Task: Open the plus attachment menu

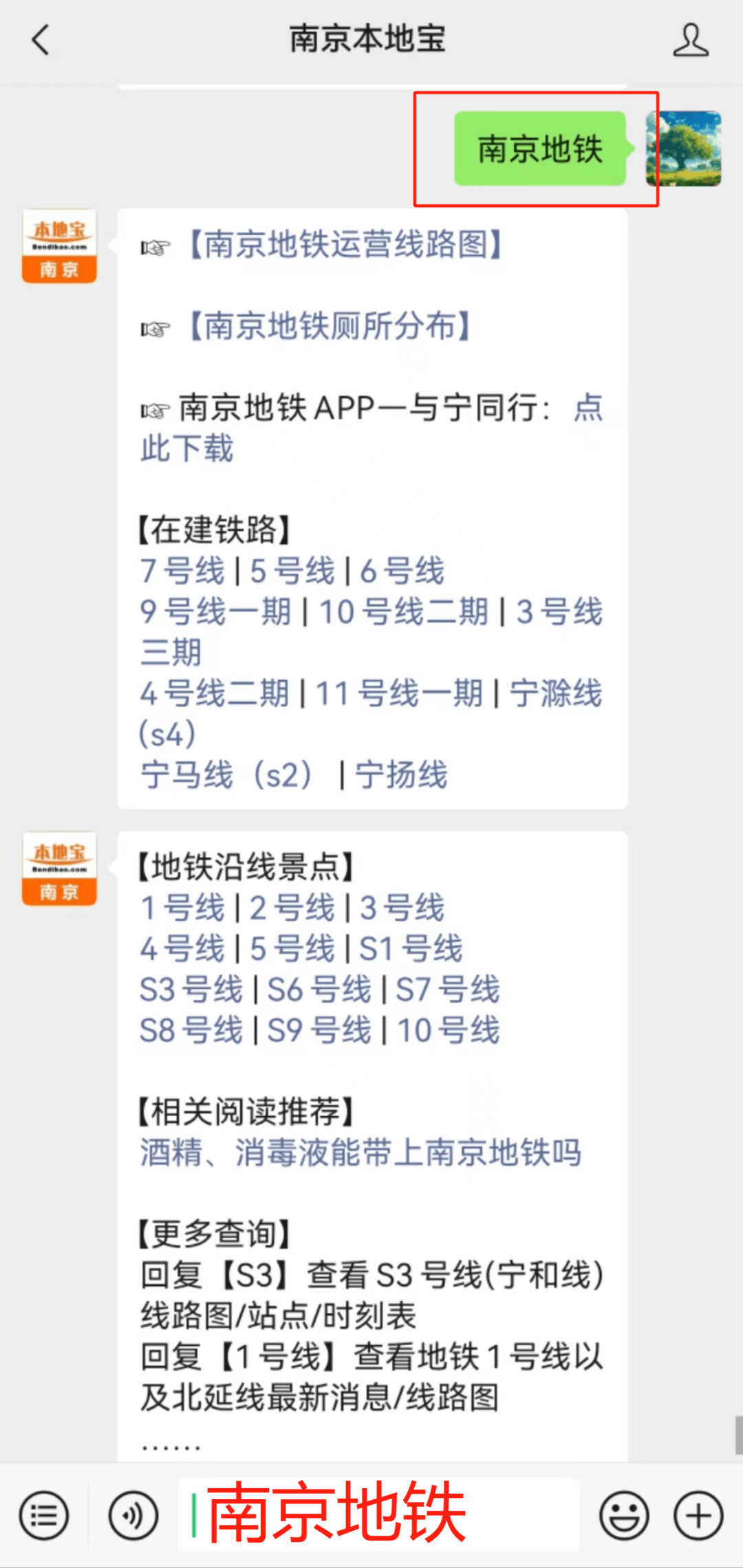Action: point(698,1515)
